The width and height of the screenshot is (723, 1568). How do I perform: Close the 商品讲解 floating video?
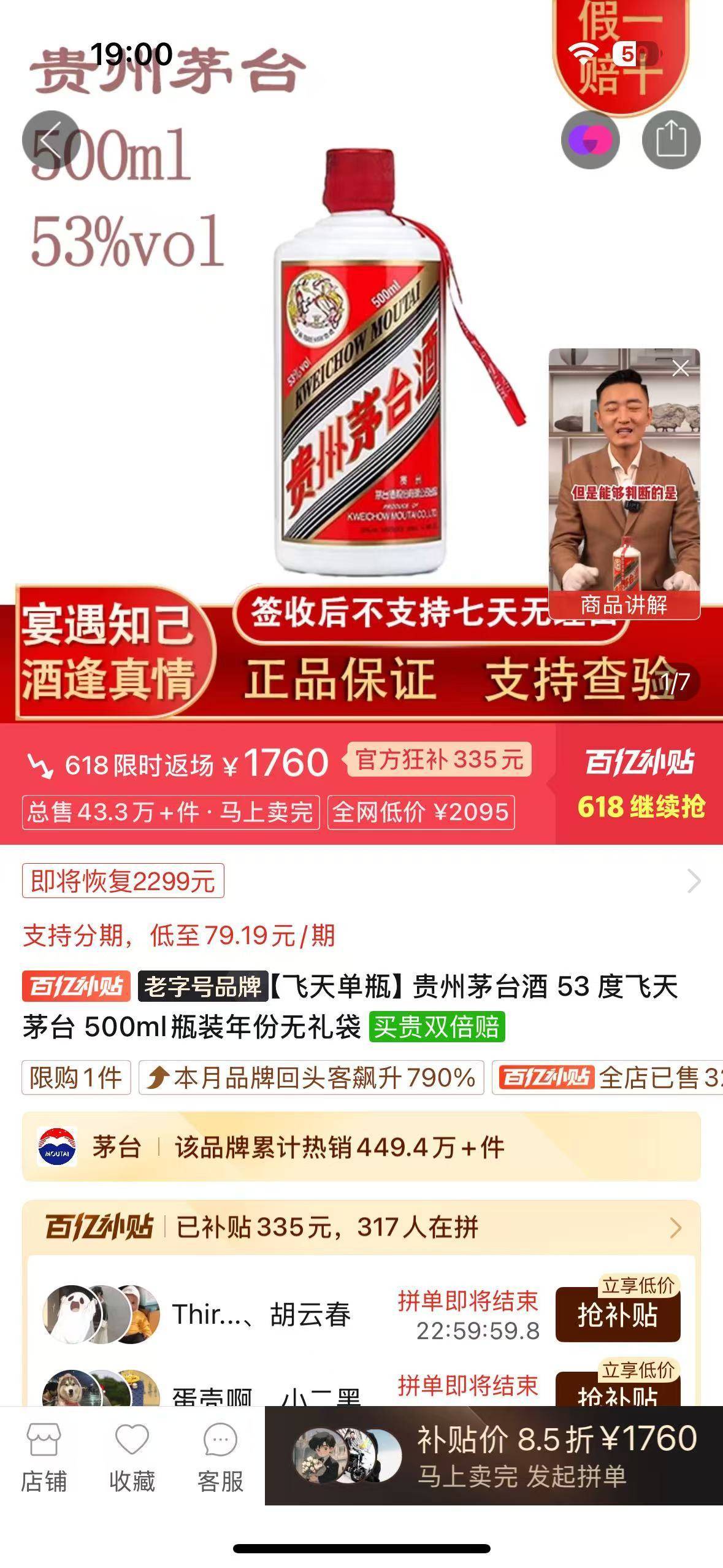coord(680,368)
